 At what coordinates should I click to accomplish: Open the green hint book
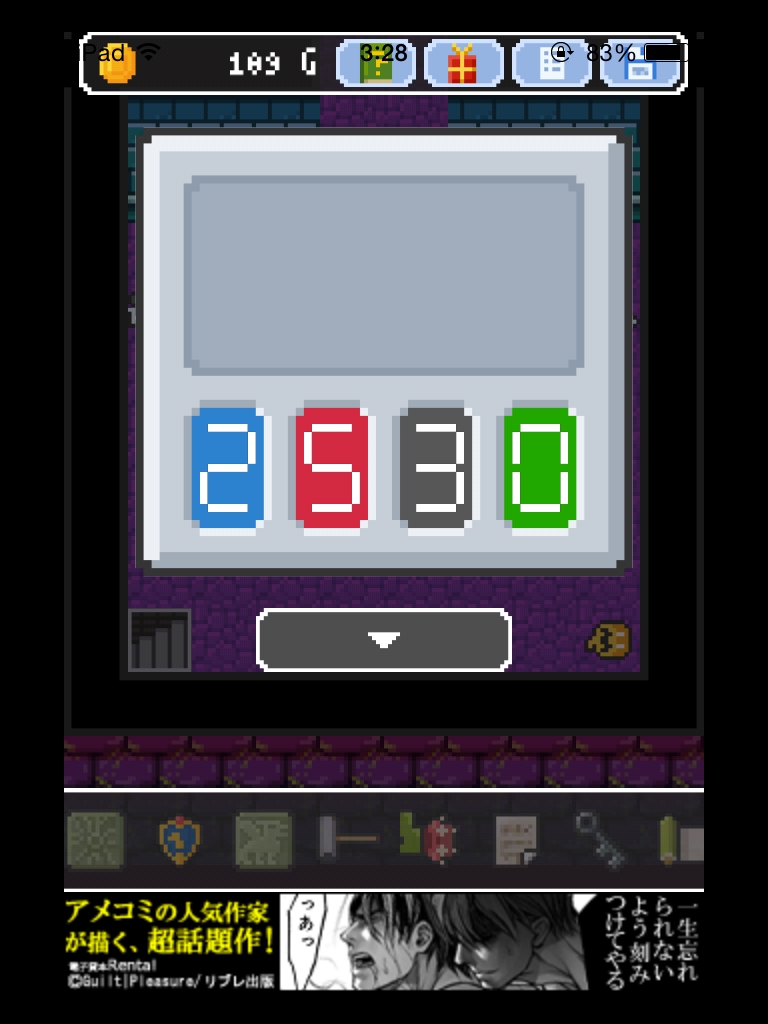[376, 63]
